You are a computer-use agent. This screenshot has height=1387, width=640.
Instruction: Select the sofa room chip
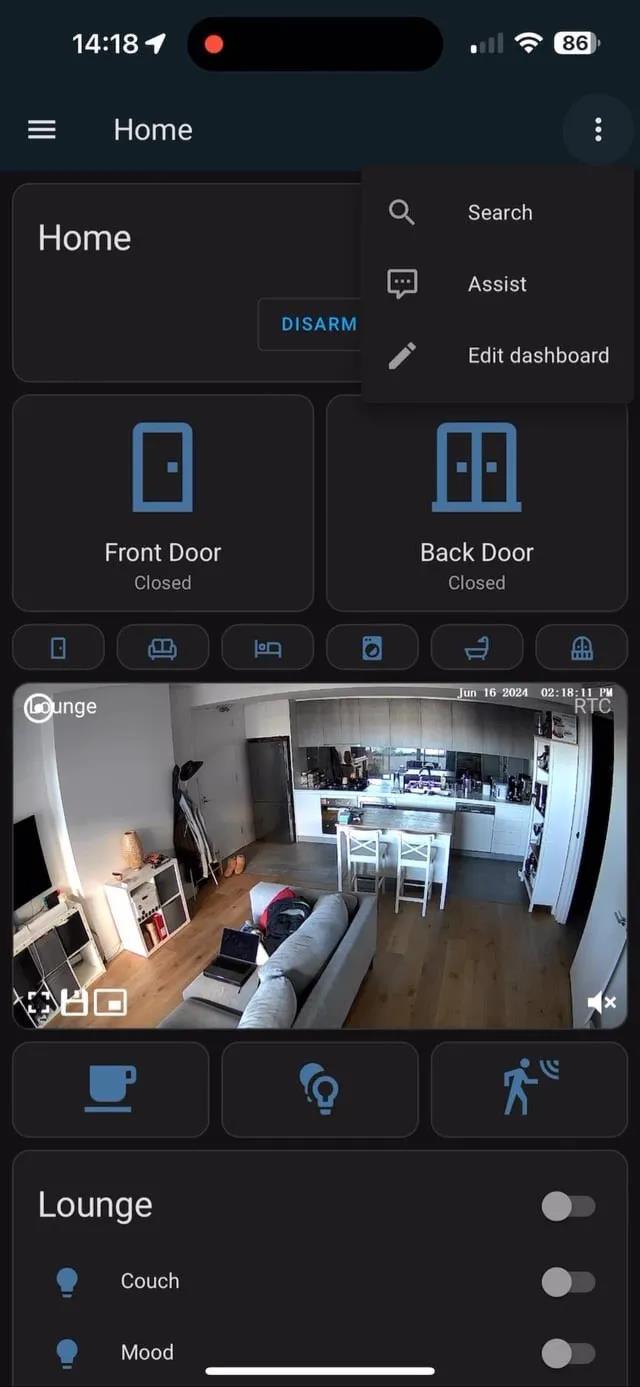(x=162, y=649)
